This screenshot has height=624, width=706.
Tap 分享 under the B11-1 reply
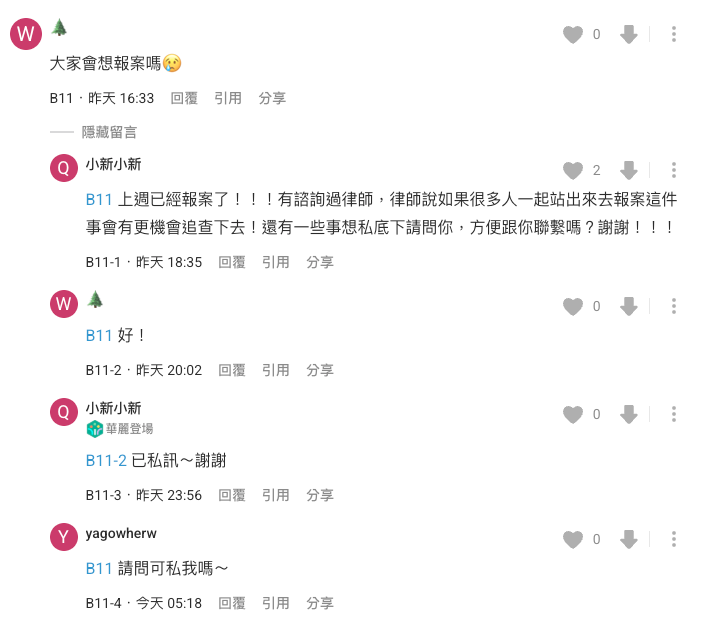tap(320, 262)
